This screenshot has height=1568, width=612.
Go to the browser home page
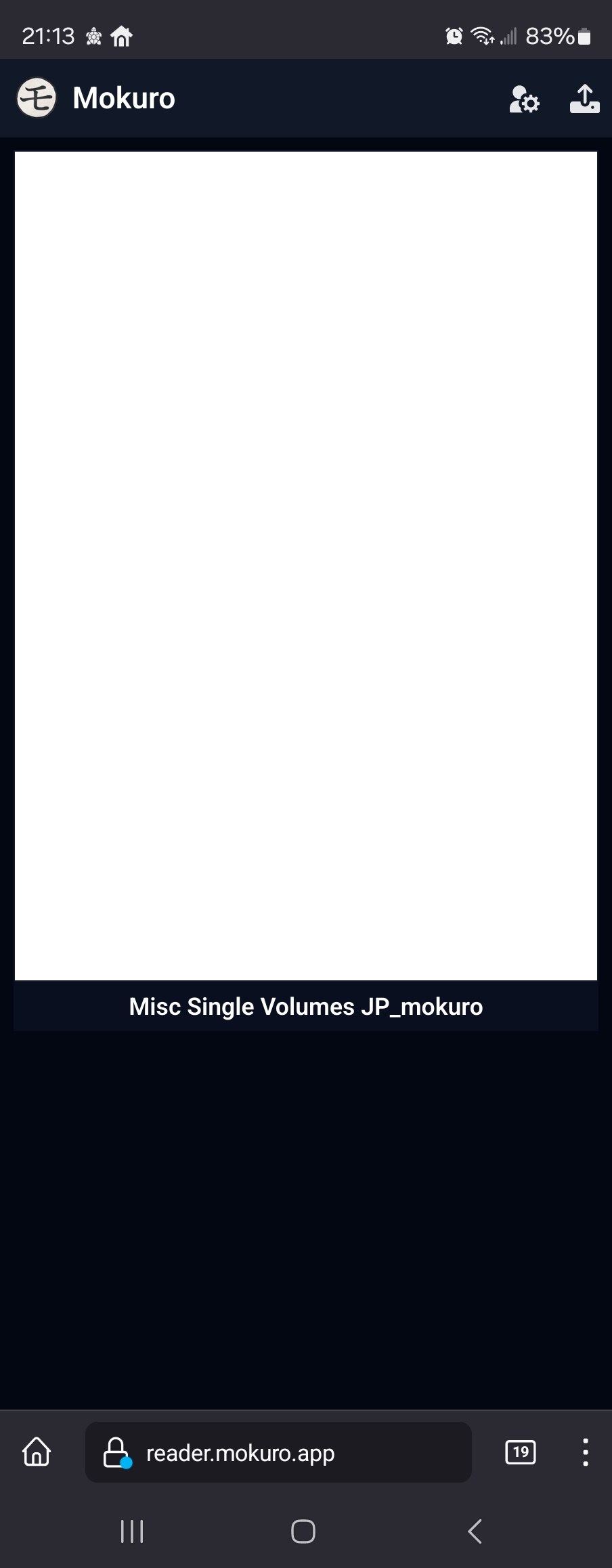pos(37,1452)
